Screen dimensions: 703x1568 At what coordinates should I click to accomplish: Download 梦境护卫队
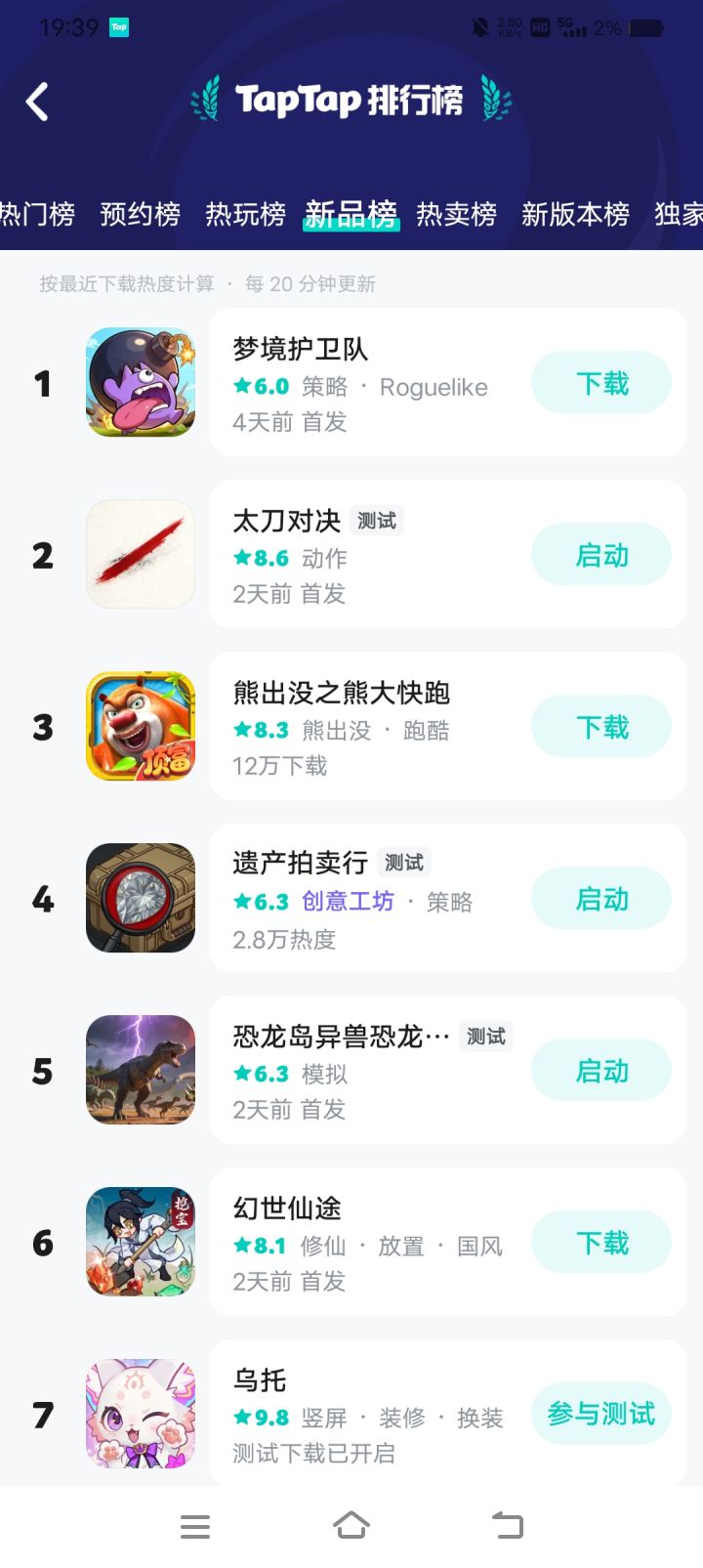coord(601,383)
